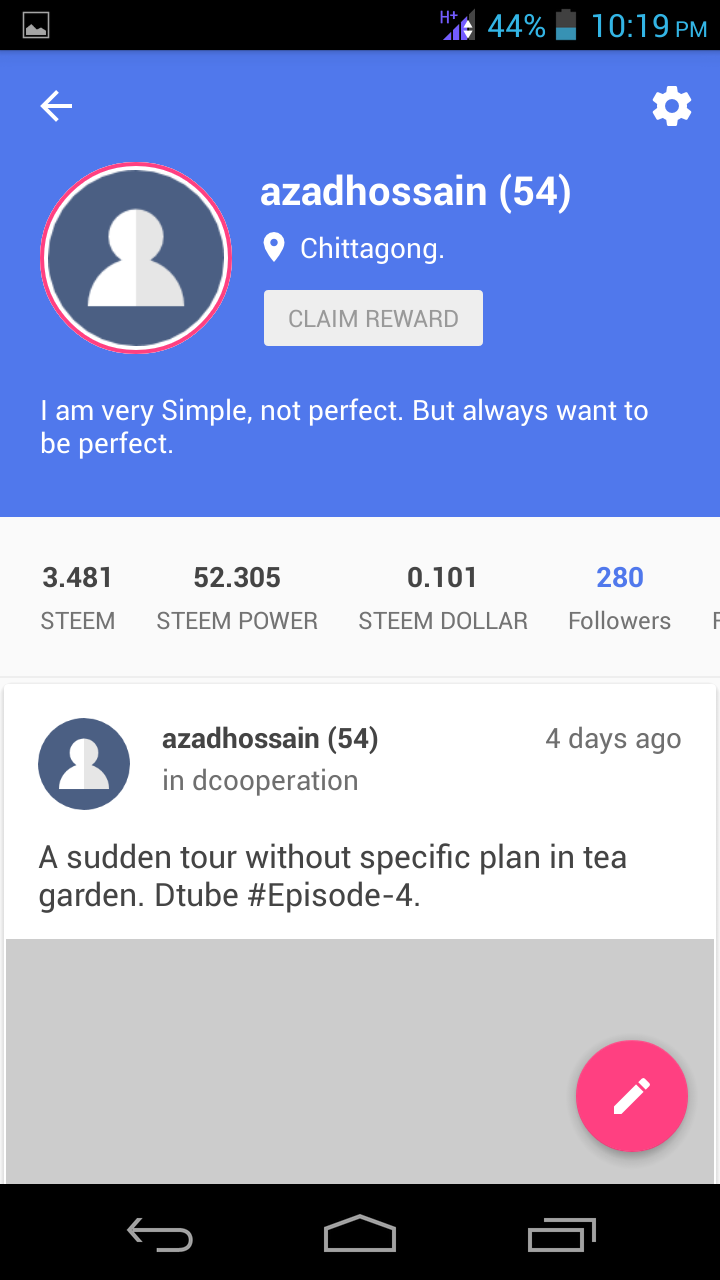Open the tea garden tour post
Viewport: 720px width, 1280px height.
pyautogui.click(x=333, y=875)
